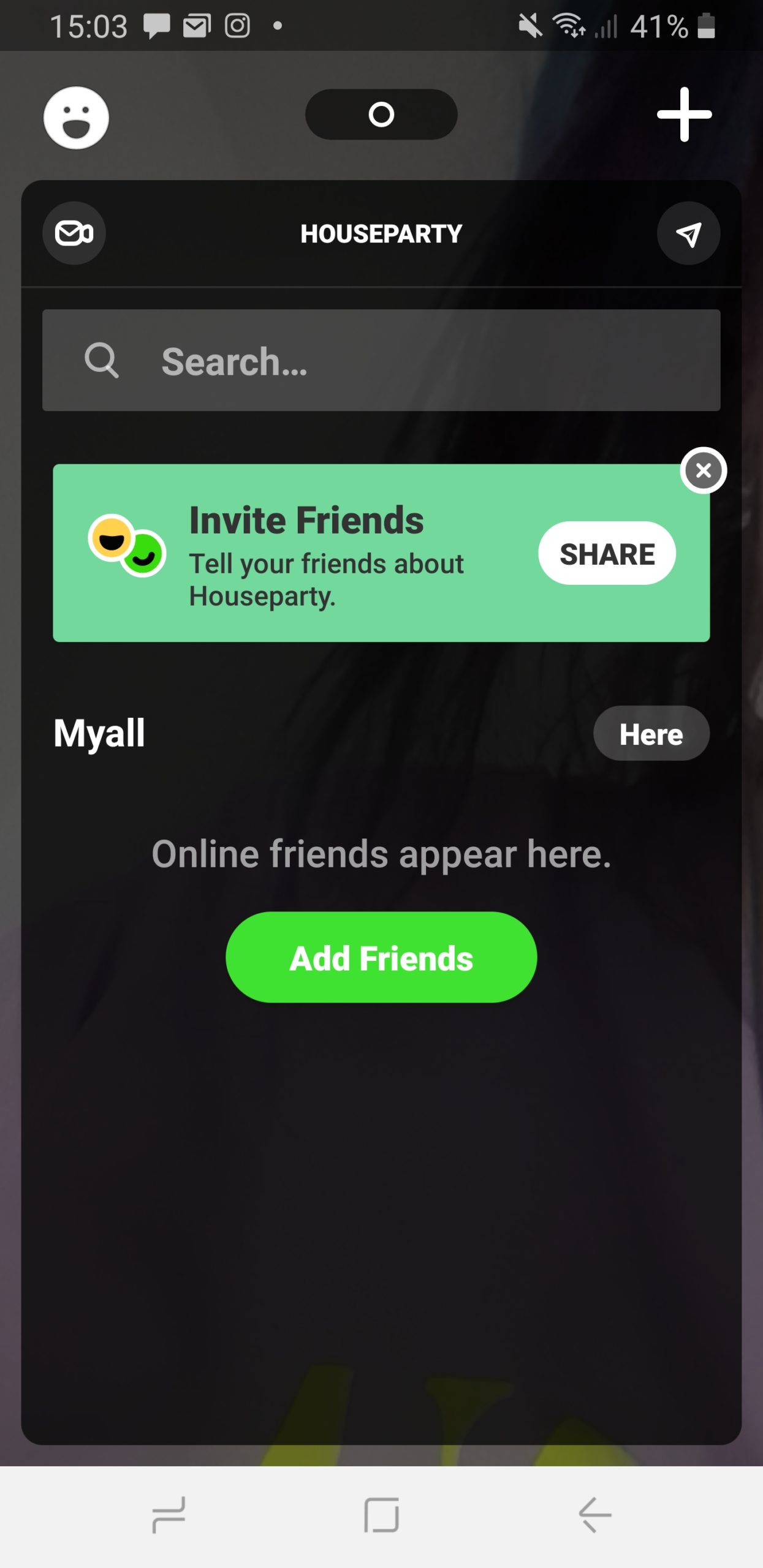Tap the plus icon to add

tap(684, 115)
